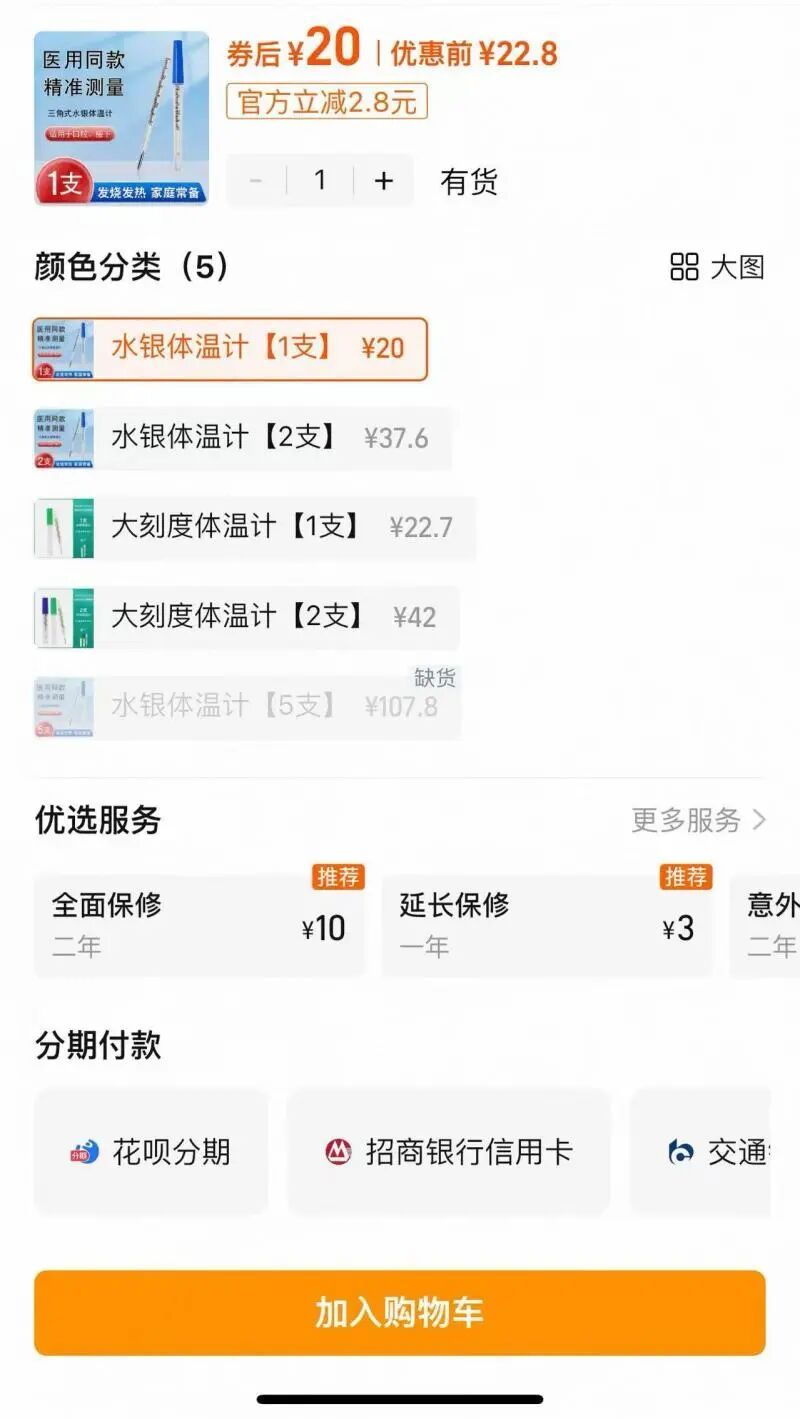
Task: Click the 大刻度体温计【1支】 thumbnail image
Action: point(62,528)
